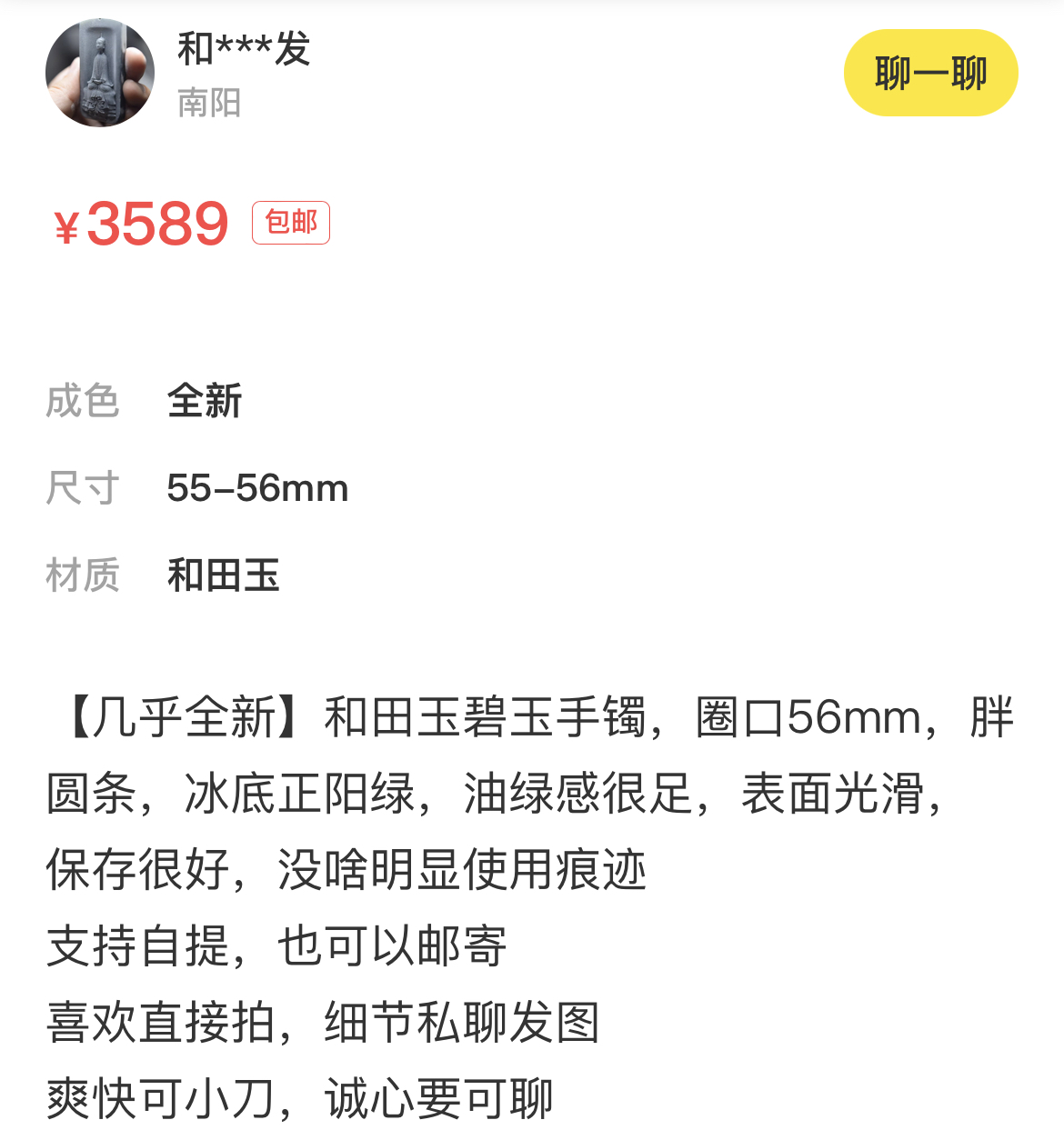Screen dimensions: 1064x1140
Task: Click the line 爽快可小刀，诚心要可聊
Action: pyautogui.click(x=300, y=1100)
